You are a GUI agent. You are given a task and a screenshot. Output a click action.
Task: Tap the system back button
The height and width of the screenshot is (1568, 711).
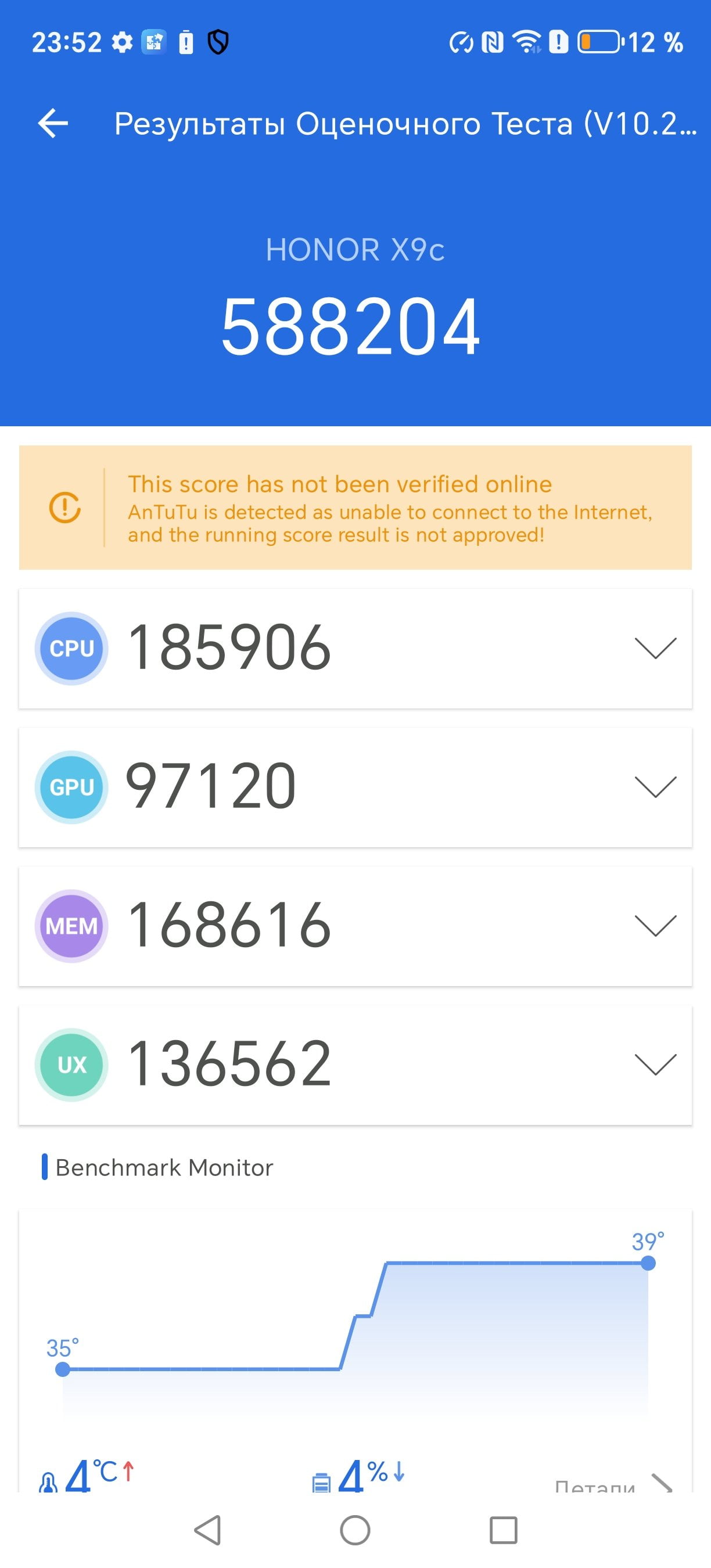207,1530
